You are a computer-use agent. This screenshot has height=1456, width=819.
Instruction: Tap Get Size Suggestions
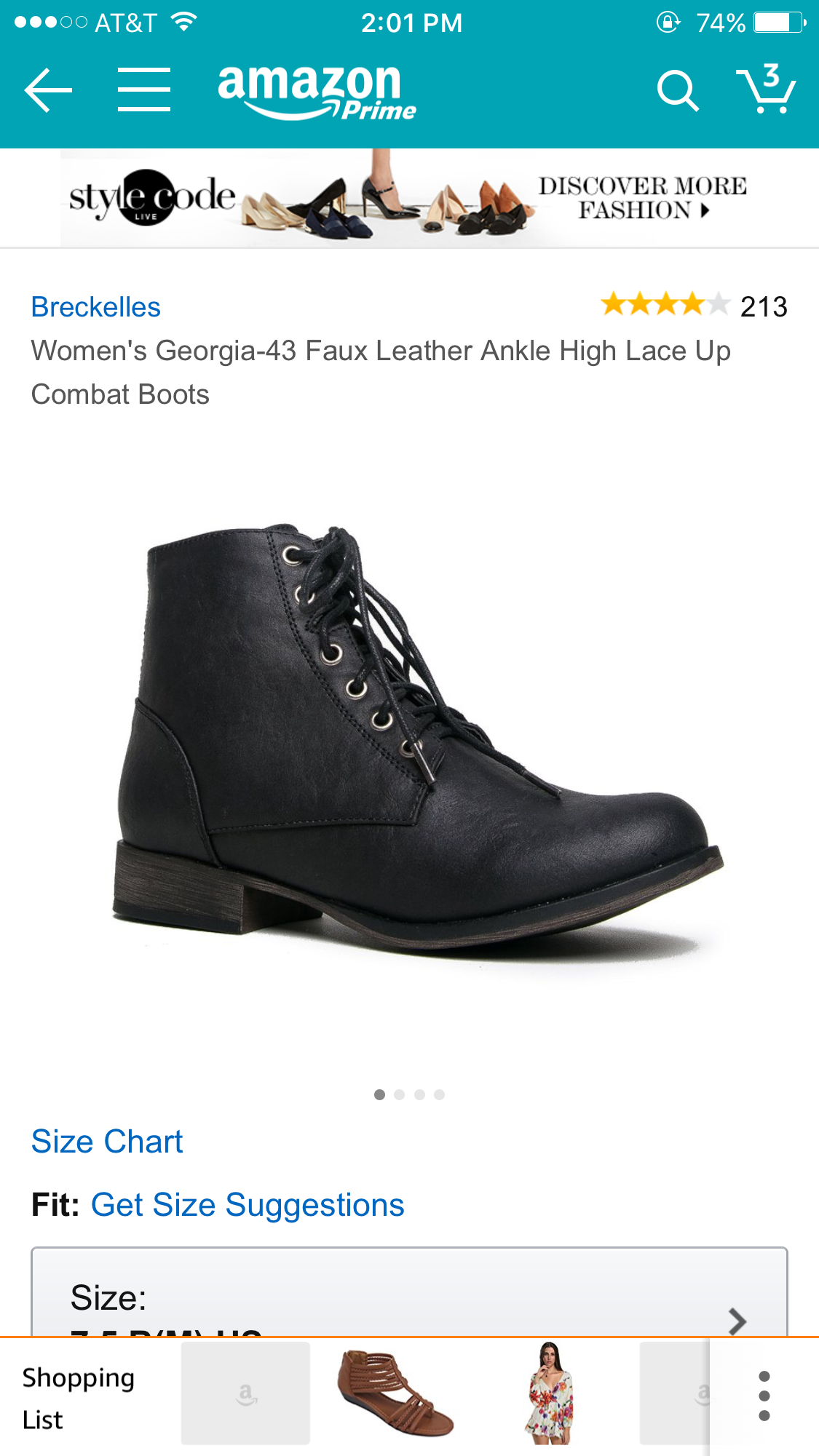click(x=248, y=1205)
